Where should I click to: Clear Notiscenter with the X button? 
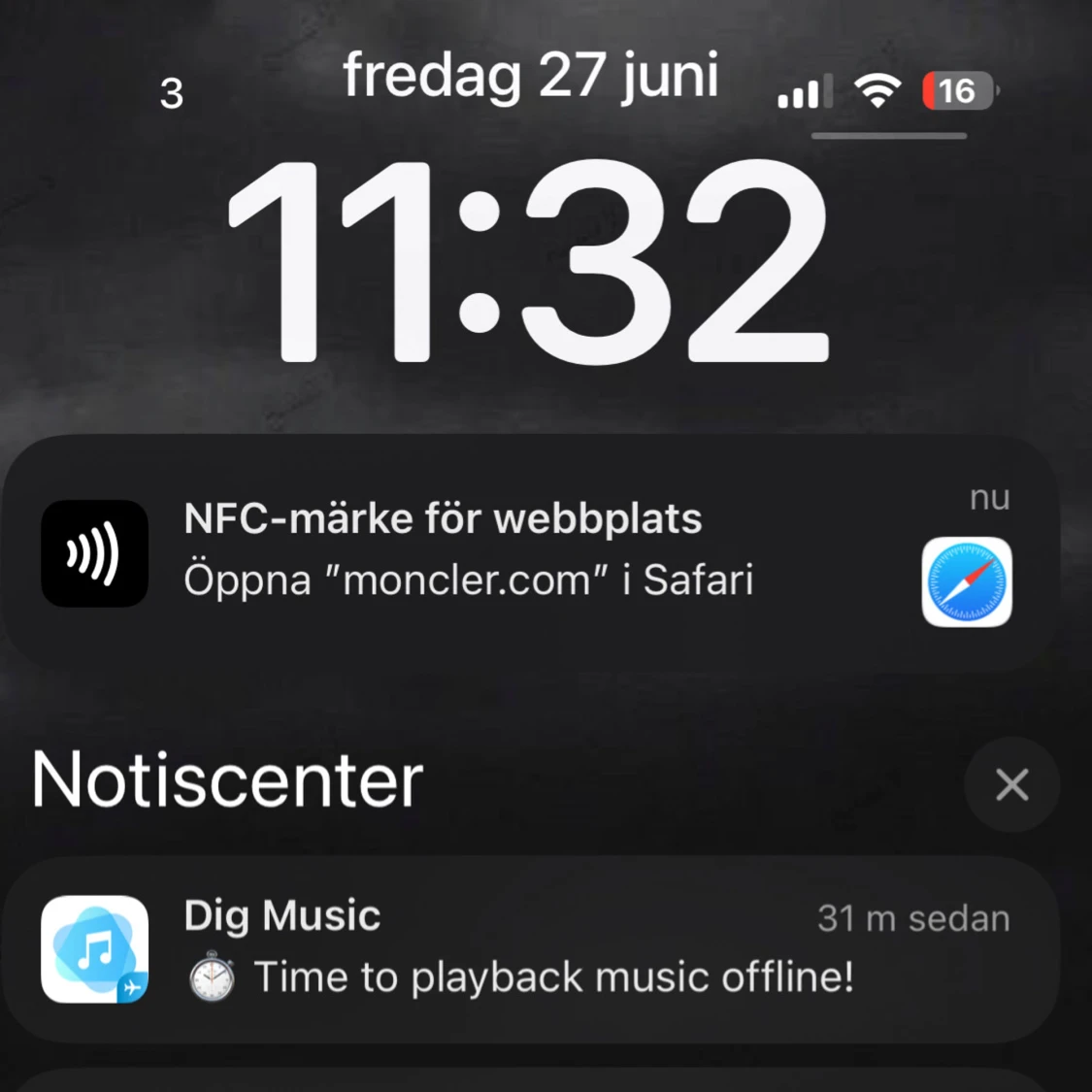click(1011, 784)
